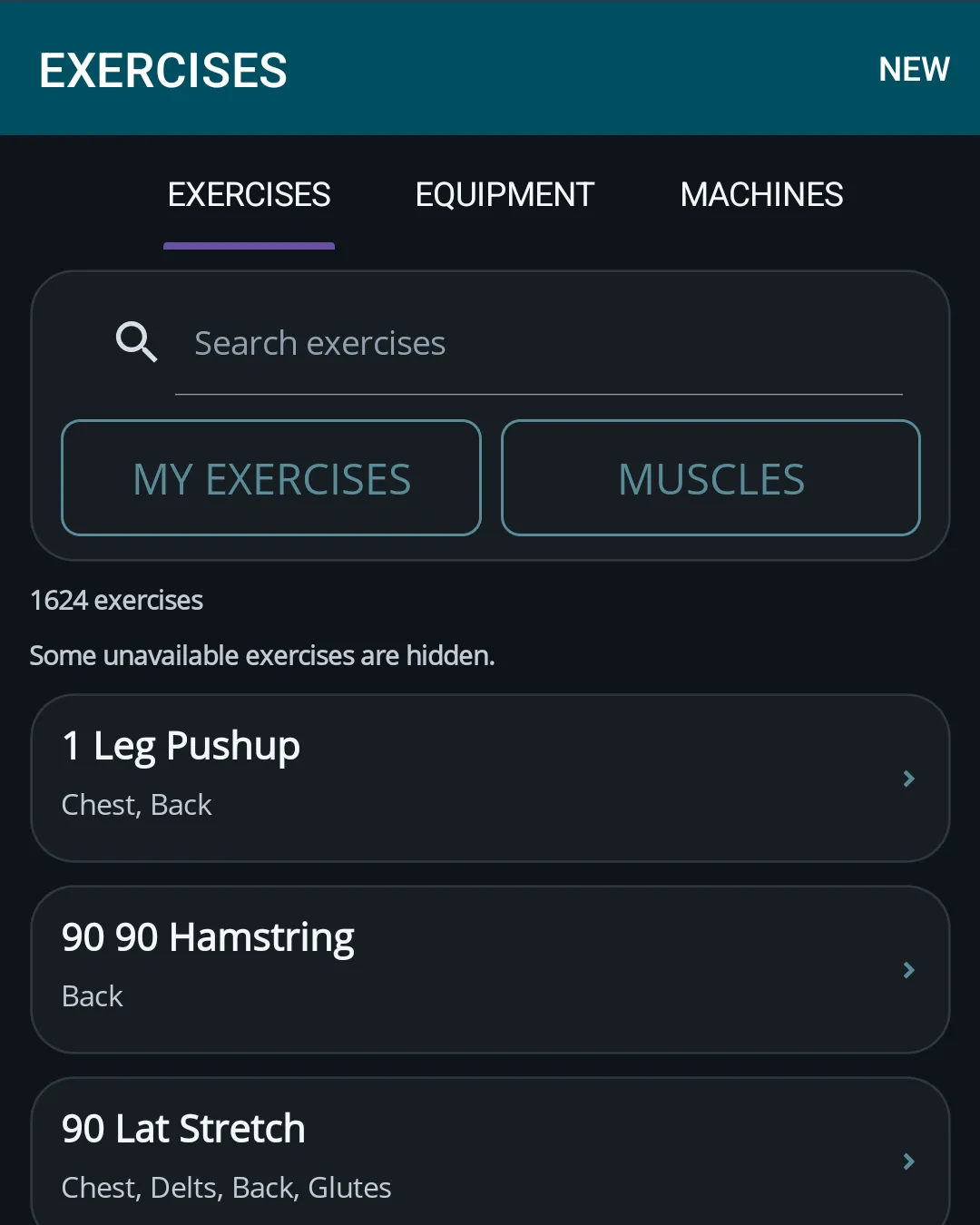The width and height of the screenshot is (980, 1225).
Task: Tap the Search exercises field
Action: 538,343
